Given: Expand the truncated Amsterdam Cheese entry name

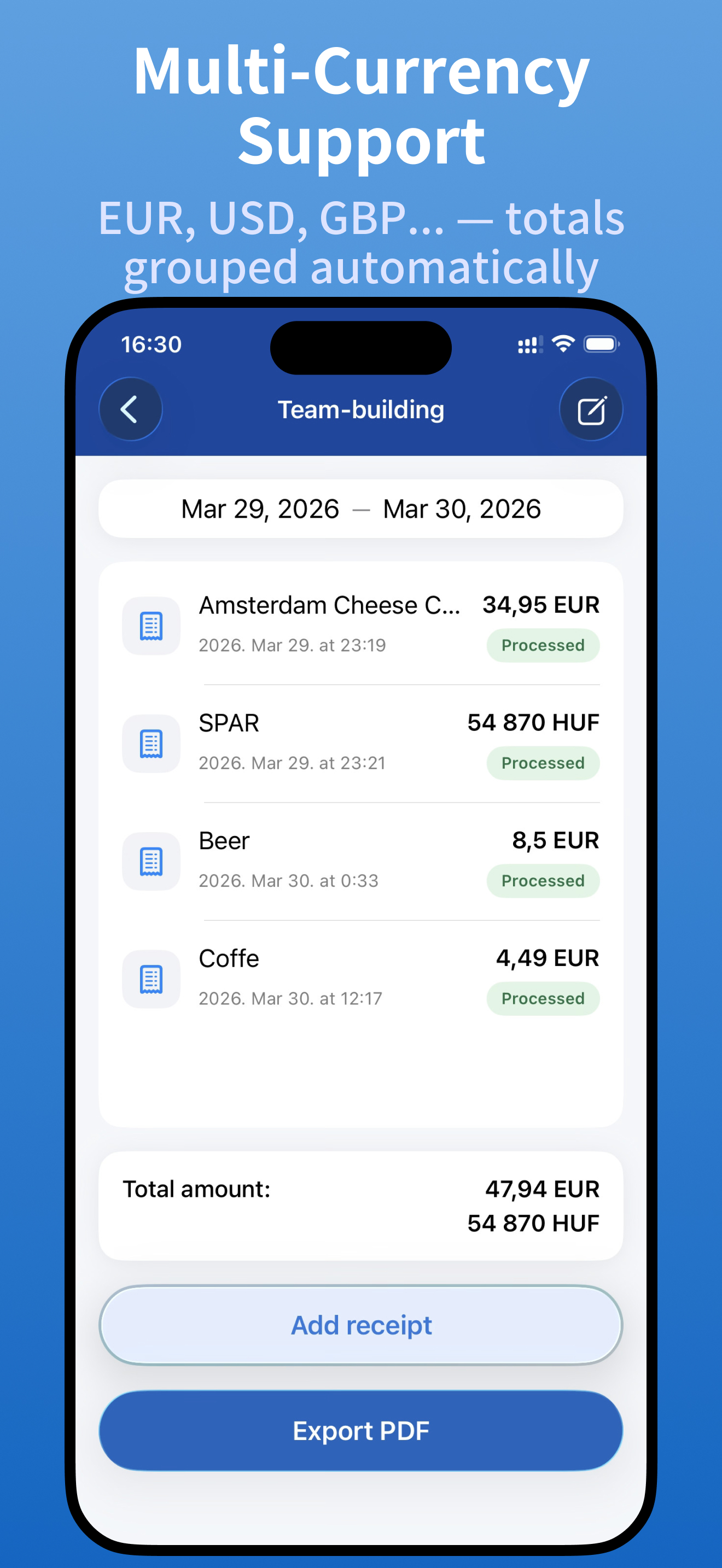Looking at the screenshot, I should (331, 605).
